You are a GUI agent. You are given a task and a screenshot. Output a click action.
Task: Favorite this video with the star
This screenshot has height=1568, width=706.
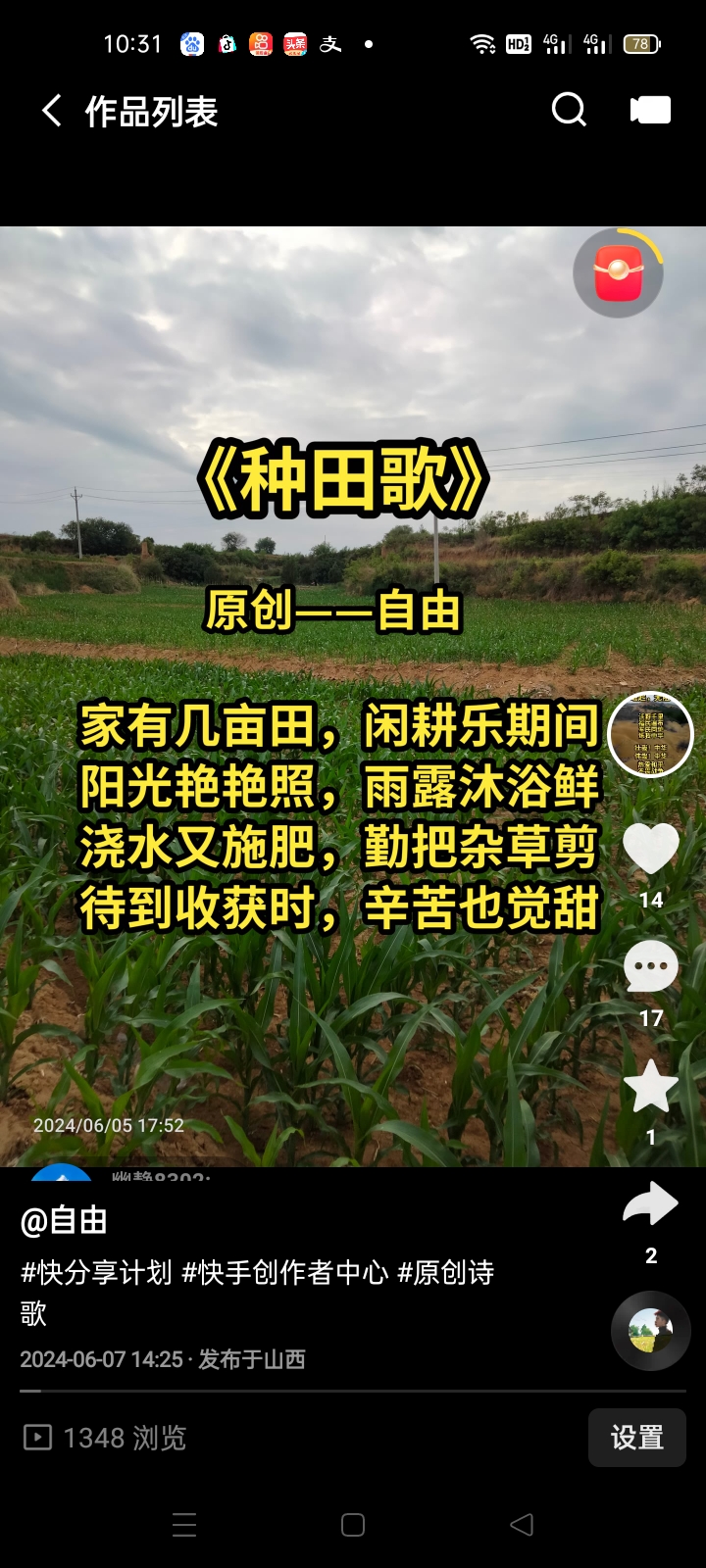click(651, 1087)
